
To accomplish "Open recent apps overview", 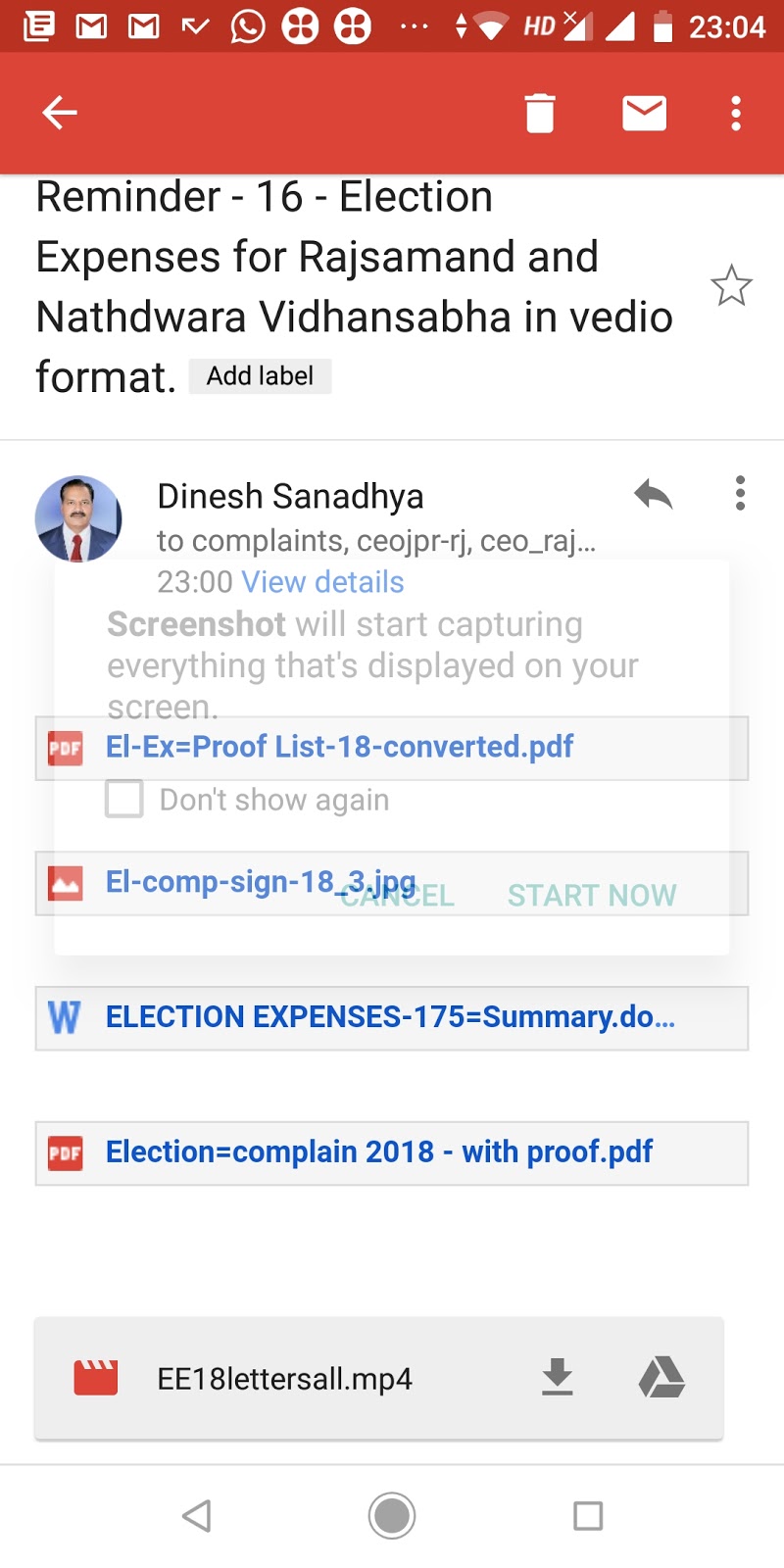I will (588, 1516).
